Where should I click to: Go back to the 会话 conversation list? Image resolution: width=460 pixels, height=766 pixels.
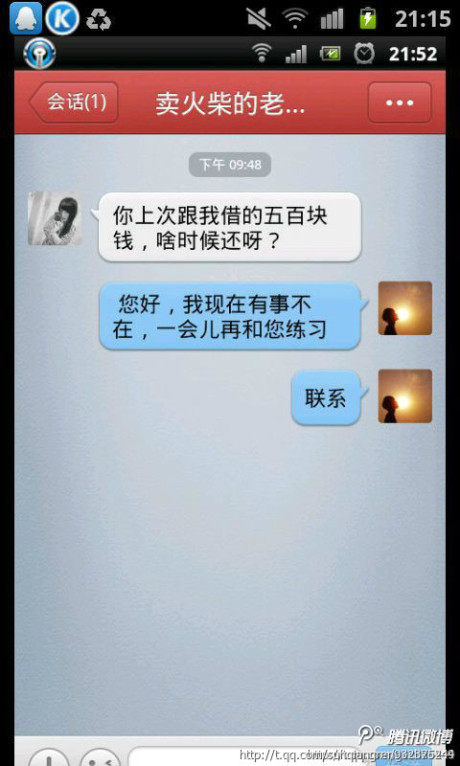pos(74,102)
